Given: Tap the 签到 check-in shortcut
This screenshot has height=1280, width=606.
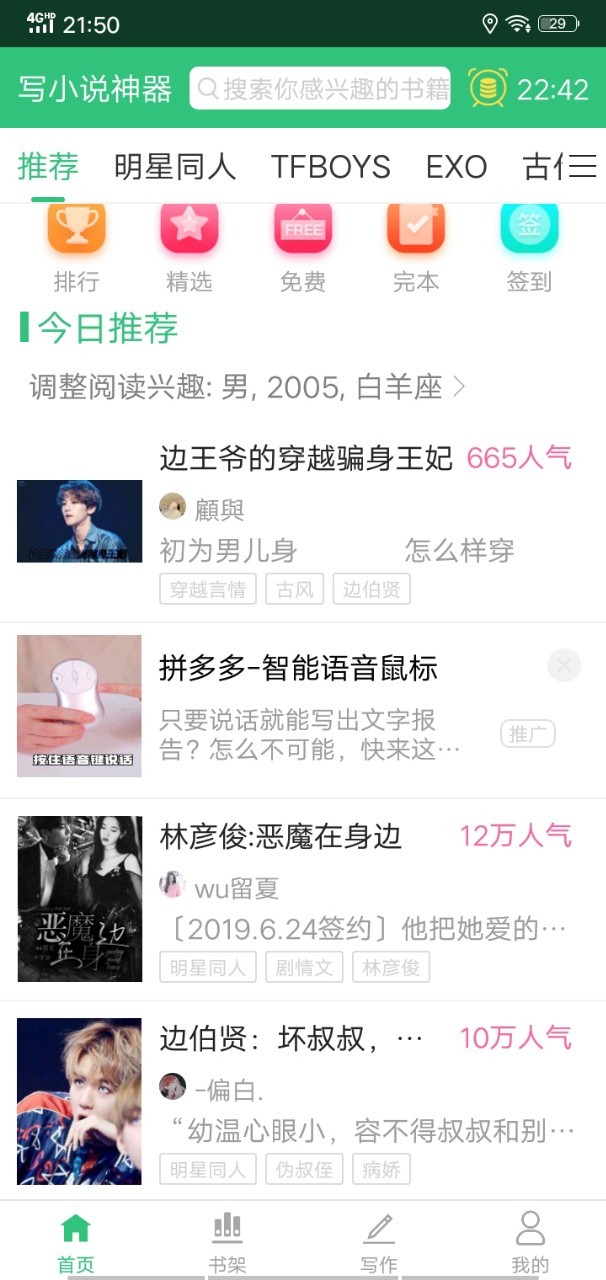Looking at the screenshot, I should coord(529,250).
